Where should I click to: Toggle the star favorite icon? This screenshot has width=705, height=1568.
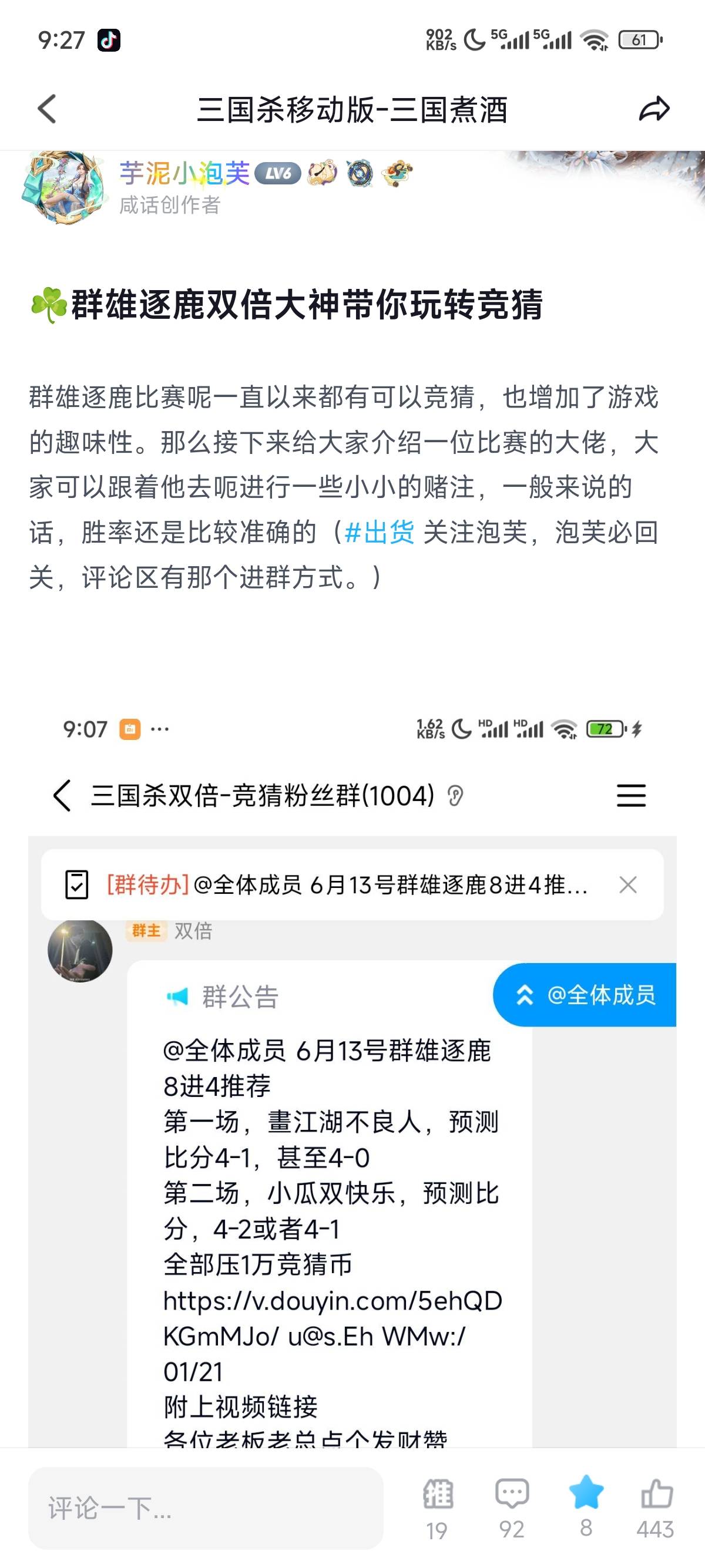click(586, 1493)
